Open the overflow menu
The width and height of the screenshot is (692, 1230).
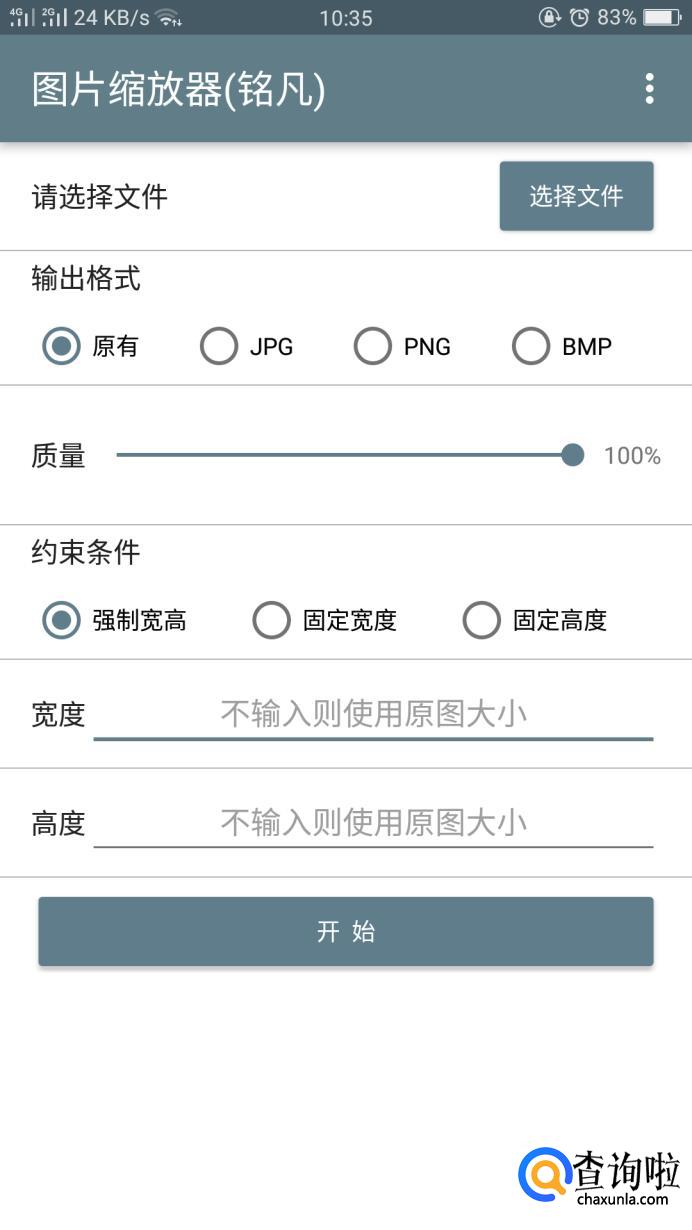coord(649,89)
